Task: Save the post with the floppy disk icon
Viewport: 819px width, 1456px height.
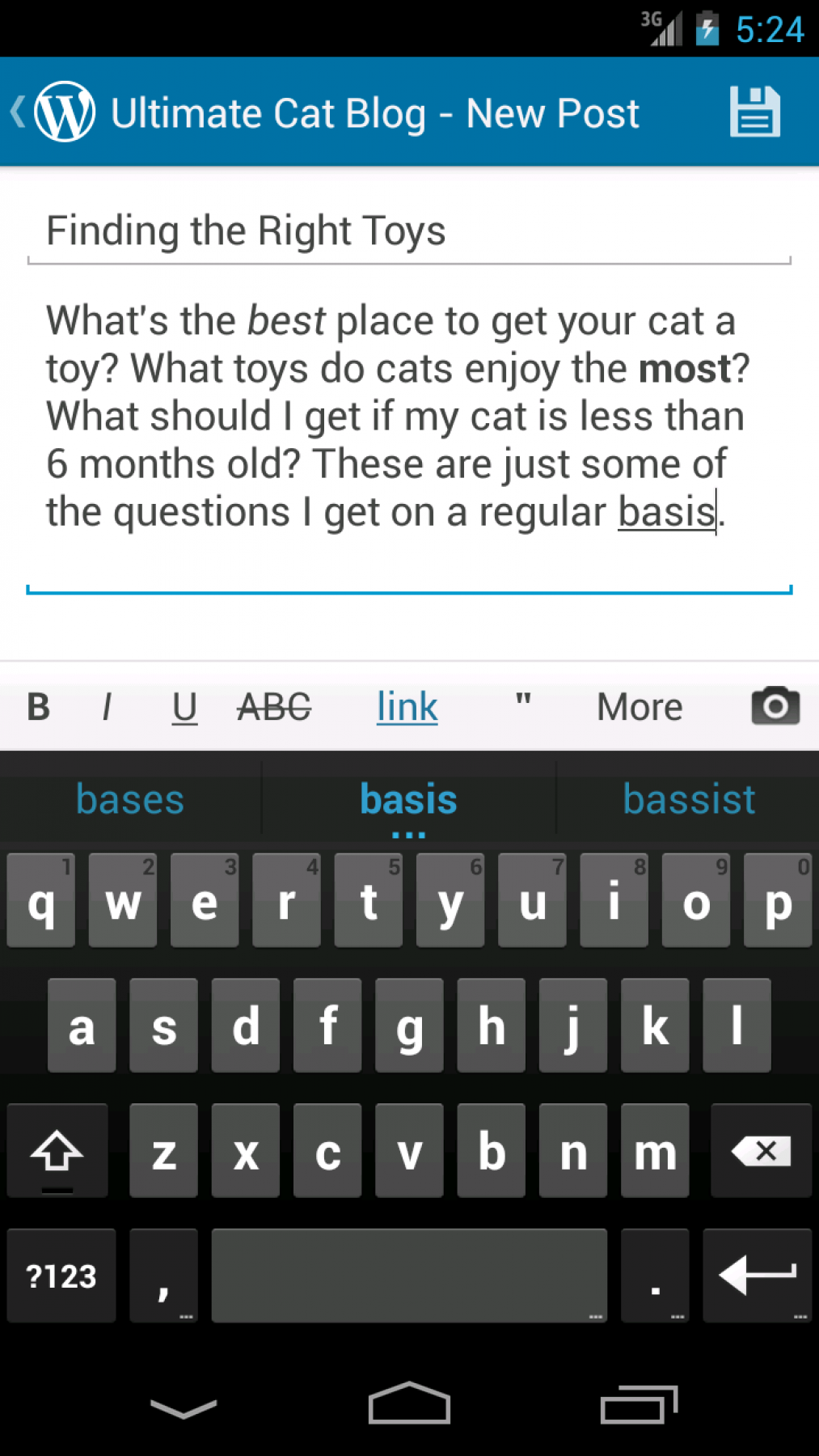Action: coord(754,112)
